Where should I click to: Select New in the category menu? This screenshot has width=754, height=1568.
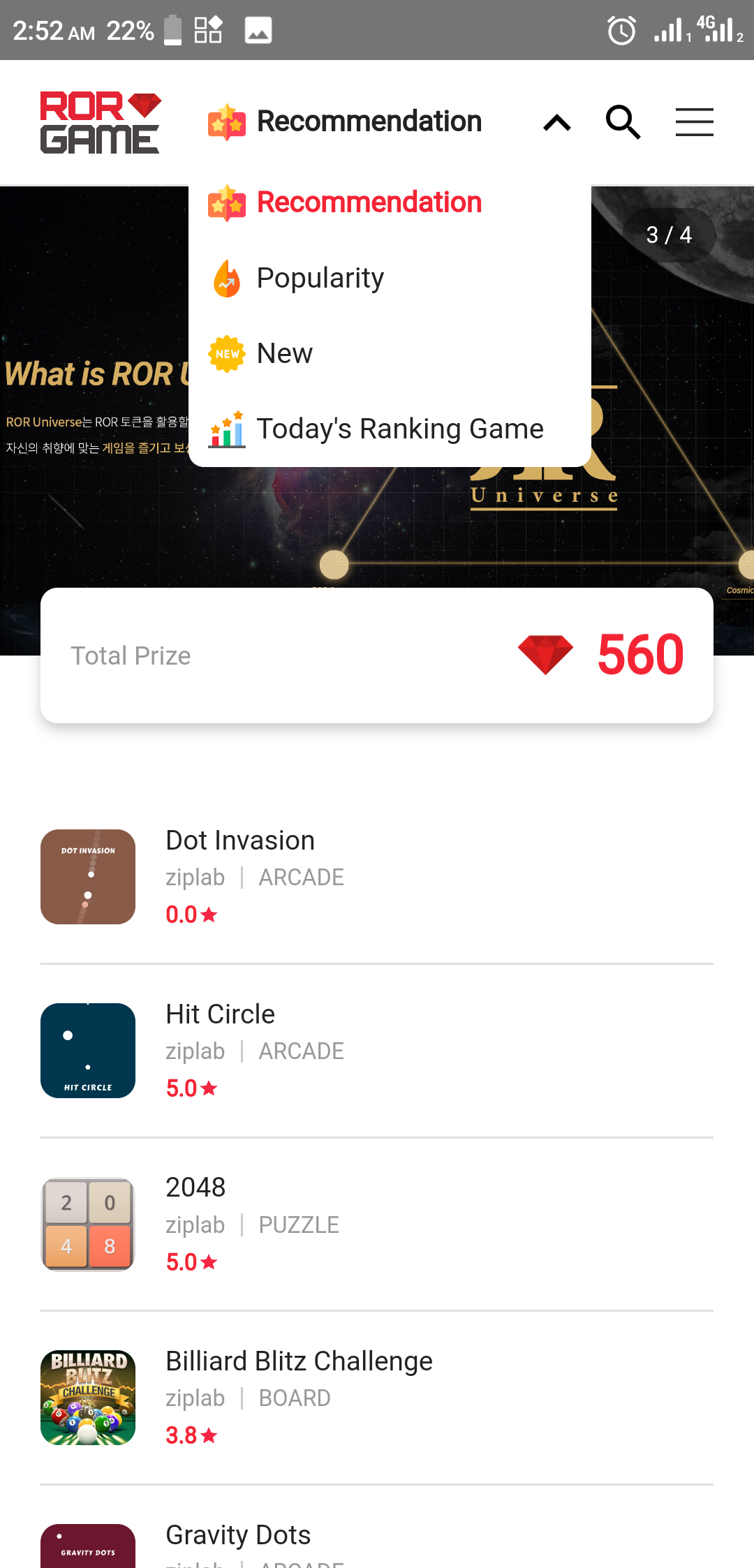pos(283,353)
